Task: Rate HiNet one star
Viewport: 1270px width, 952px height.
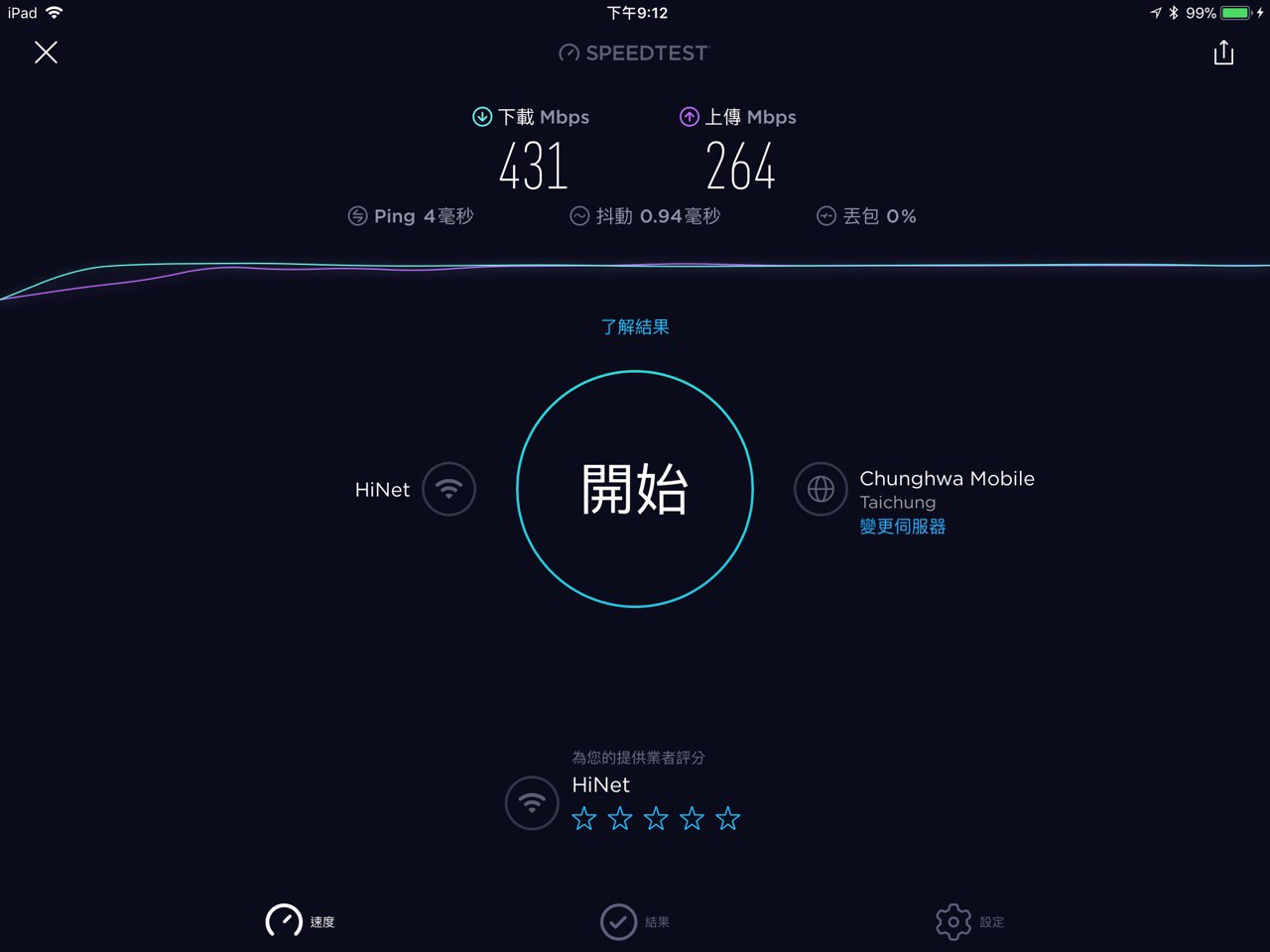Action: point(584,818)
